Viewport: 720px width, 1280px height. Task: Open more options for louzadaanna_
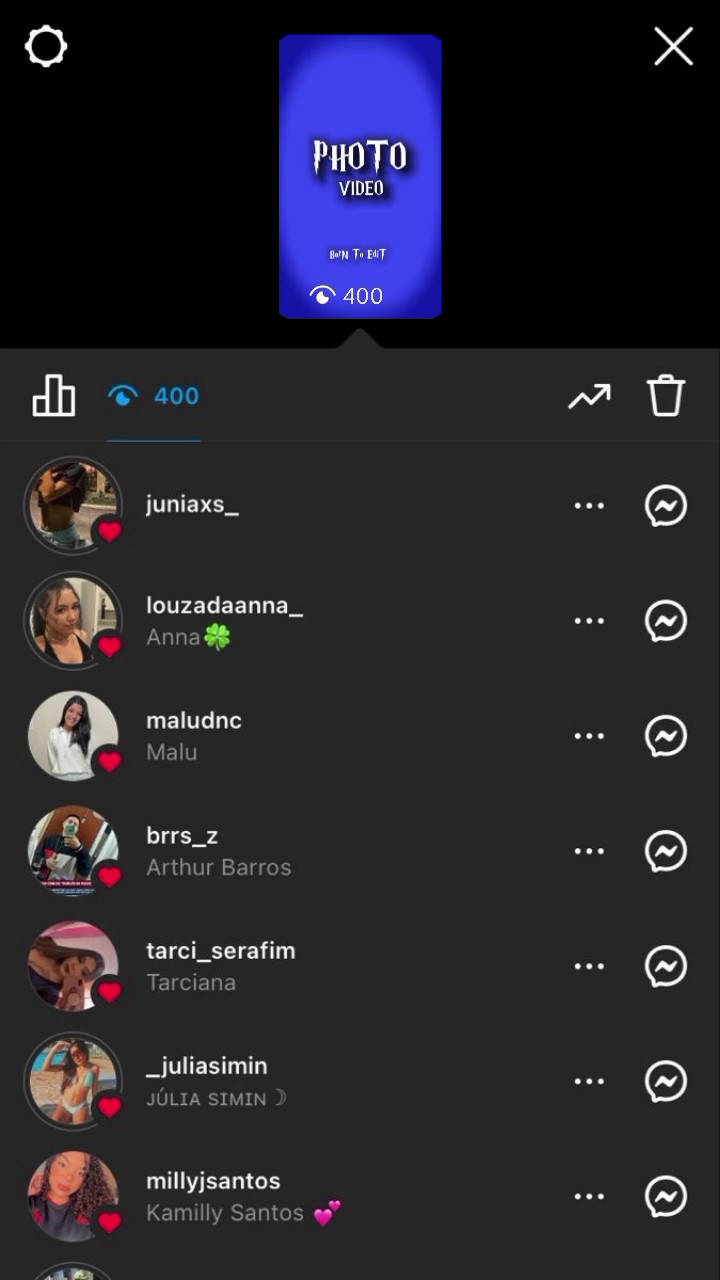(589, 621)
